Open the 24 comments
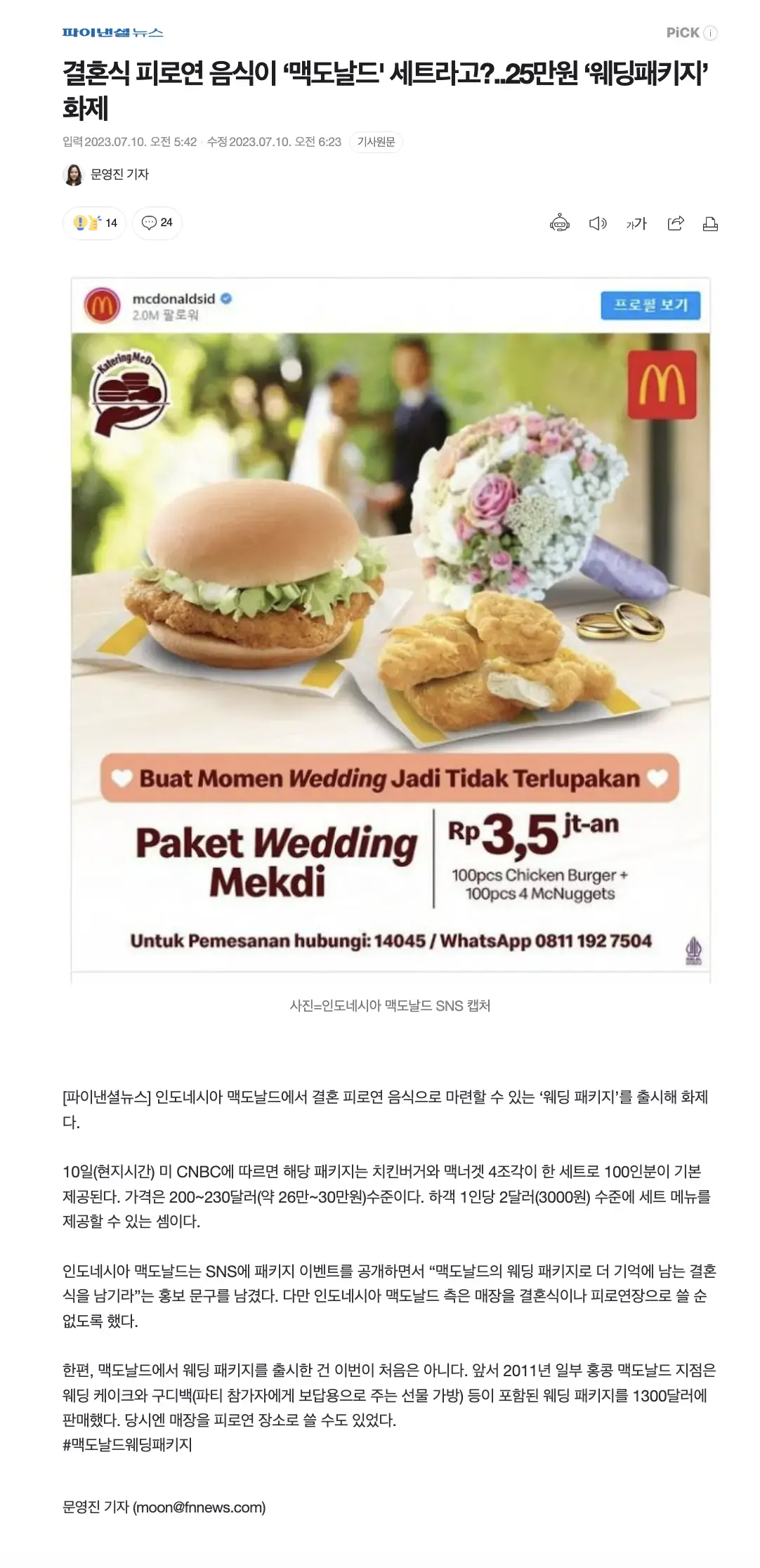 coord(157,223)
